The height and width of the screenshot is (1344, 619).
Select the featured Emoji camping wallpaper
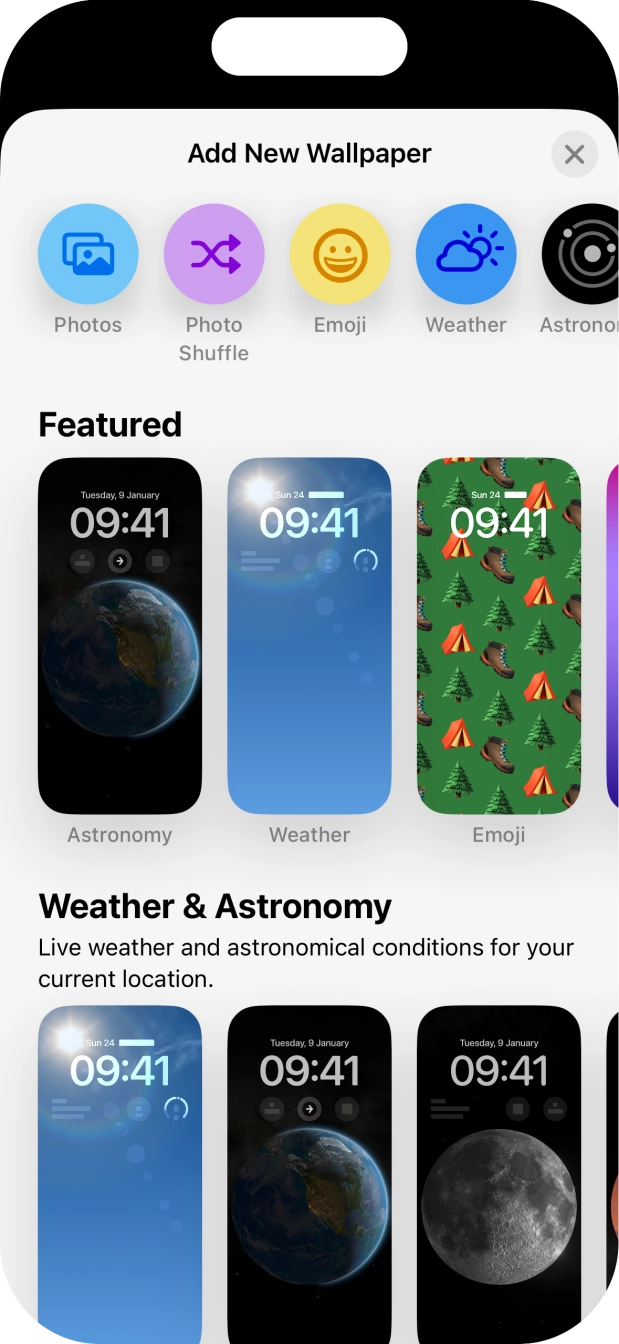click(x=498, y=636)
